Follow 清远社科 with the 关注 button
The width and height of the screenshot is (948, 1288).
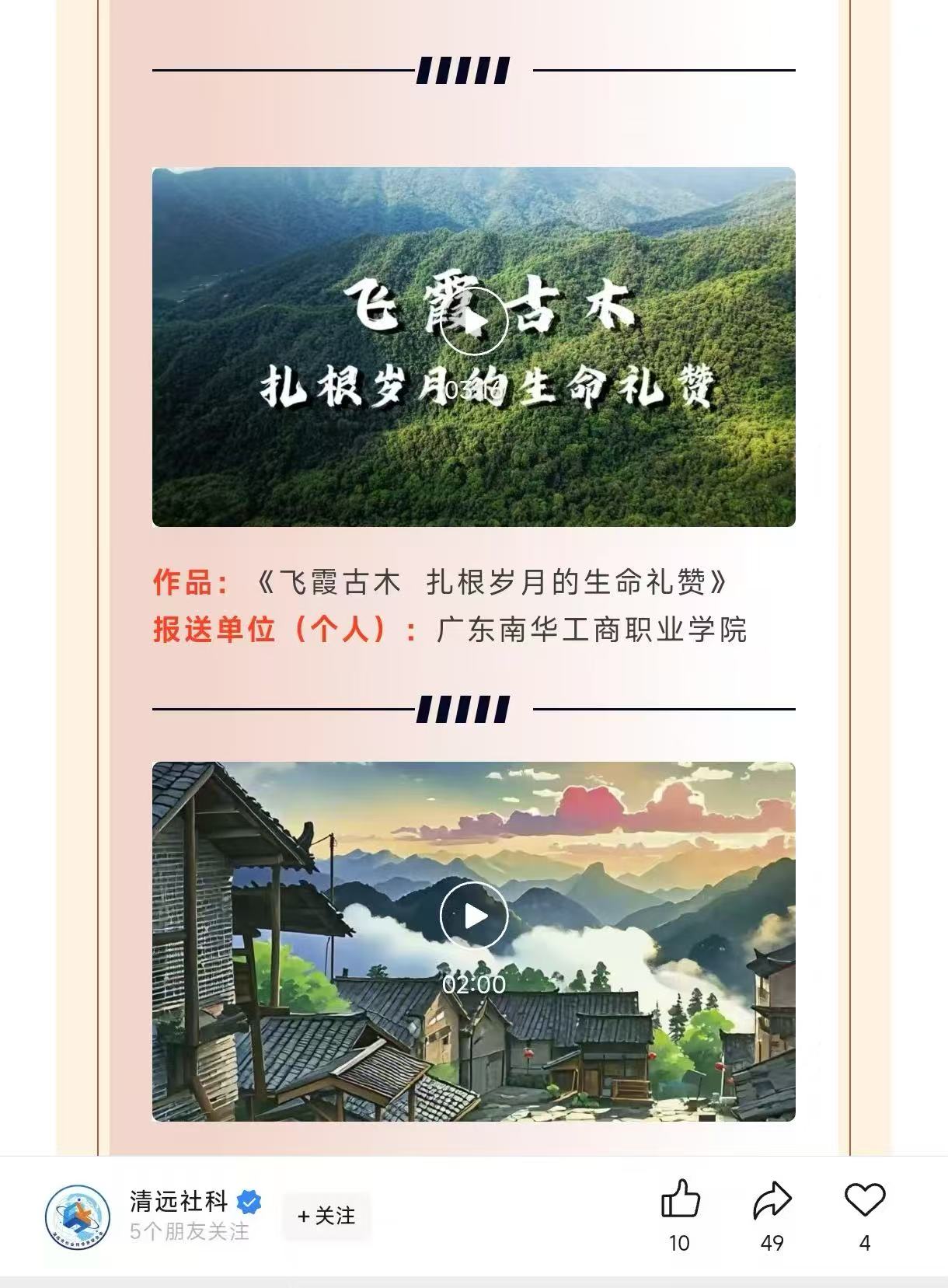tap(326, 1216)
